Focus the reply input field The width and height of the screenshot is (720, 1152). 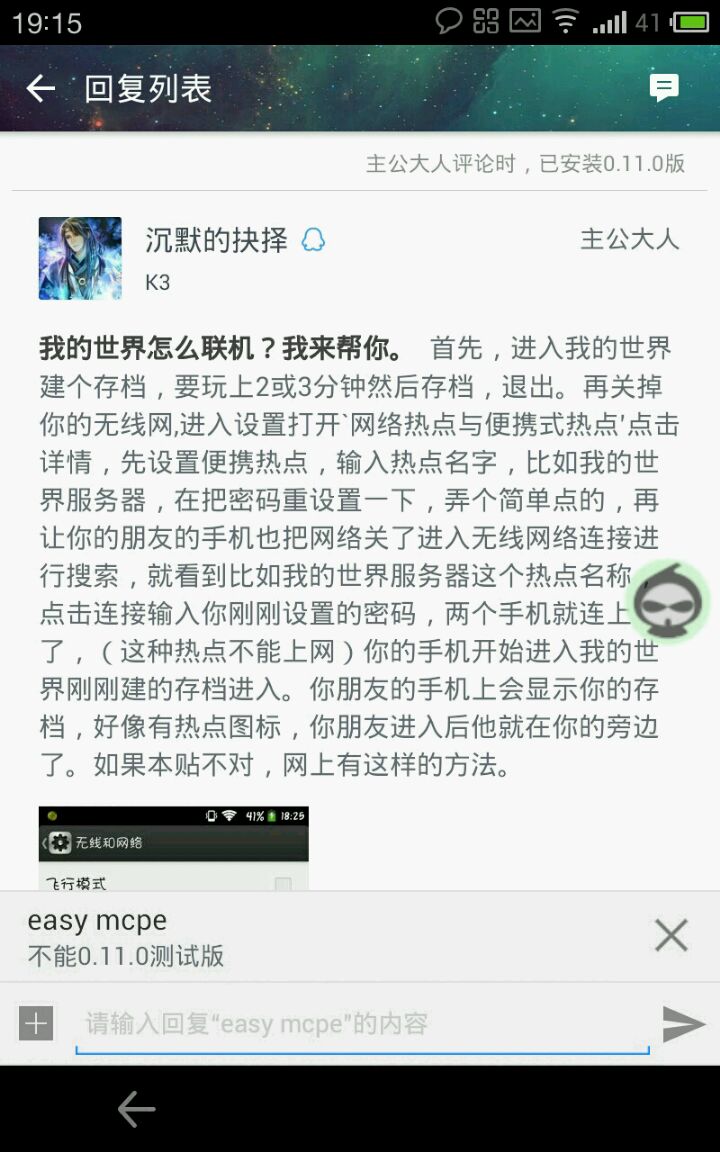coord(360,1023)
